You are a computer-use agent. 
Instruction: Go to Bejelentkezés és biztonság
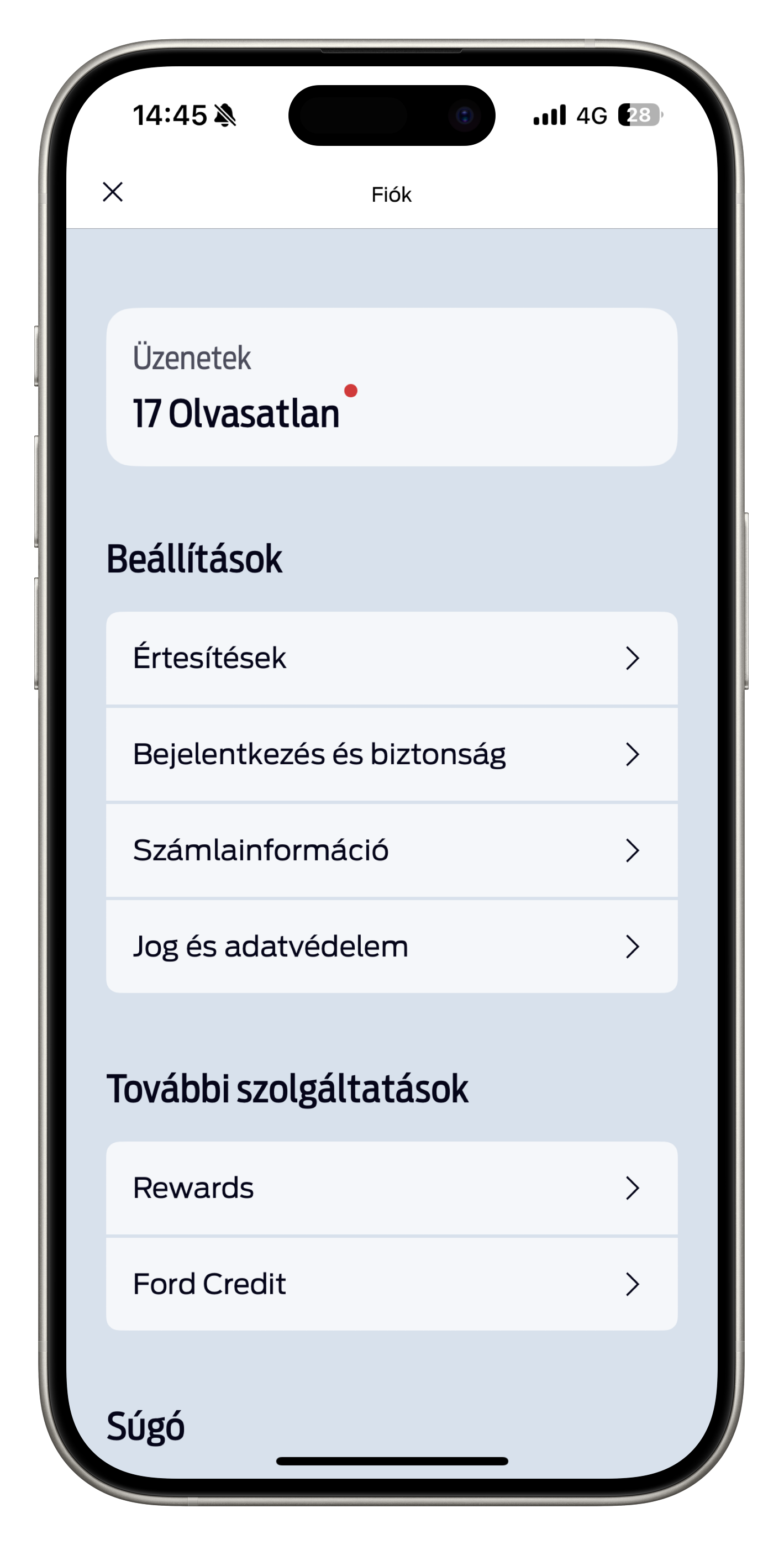click(392, 754)
